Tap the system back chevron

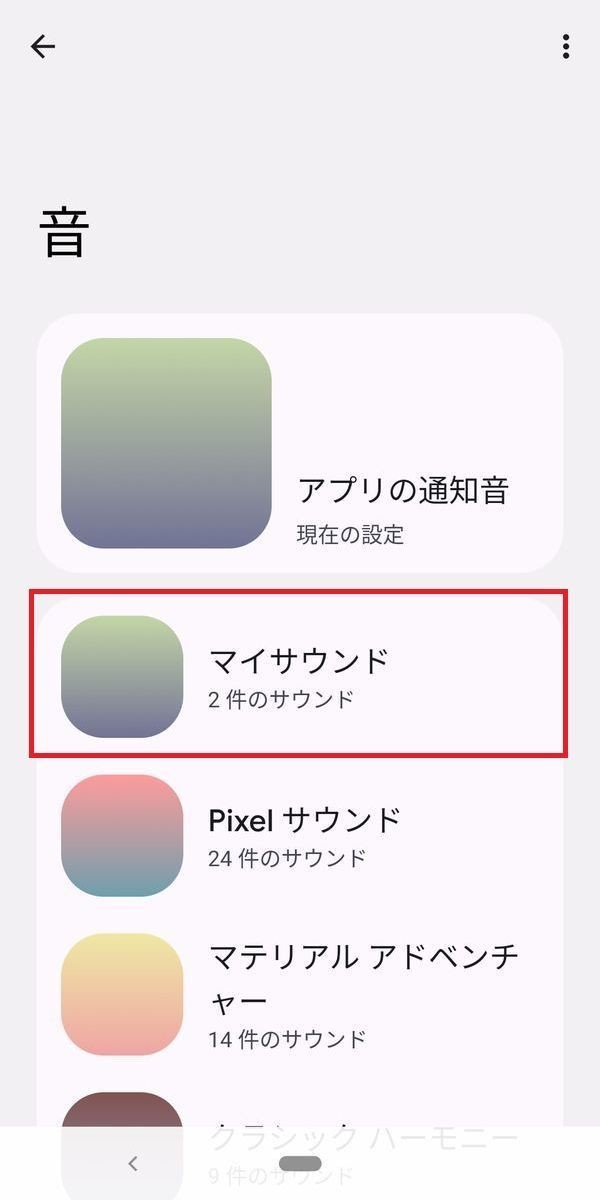tap(133, 1163)
